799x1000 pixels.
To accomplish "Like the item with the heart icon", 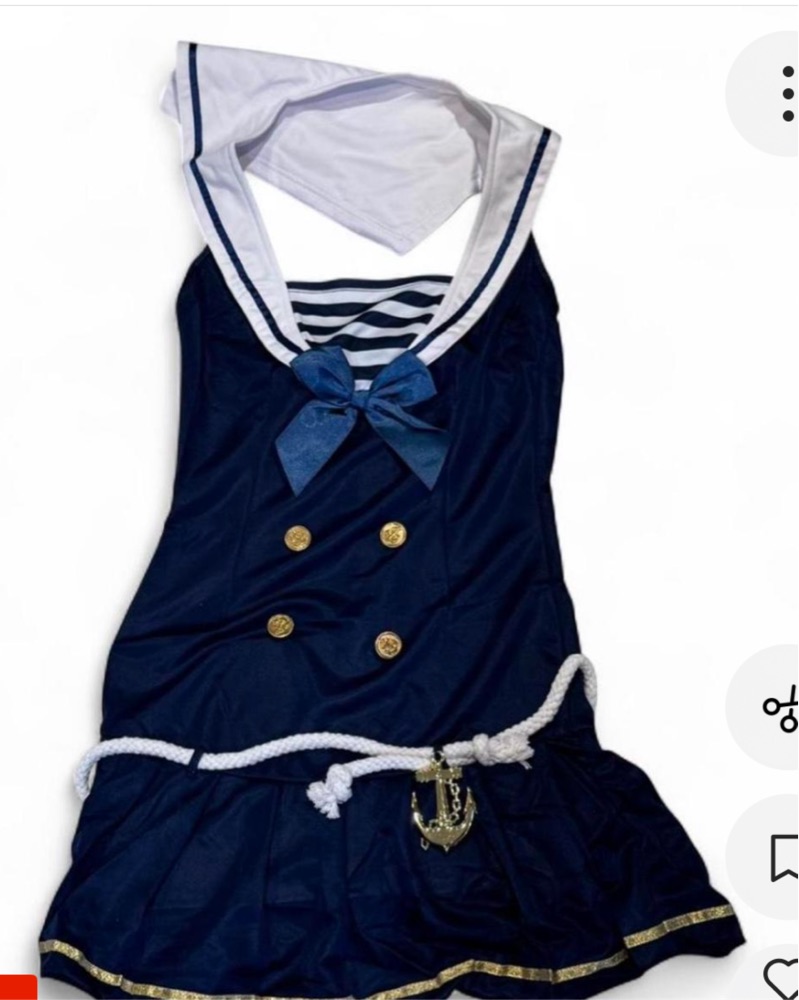I will (783, 977).
